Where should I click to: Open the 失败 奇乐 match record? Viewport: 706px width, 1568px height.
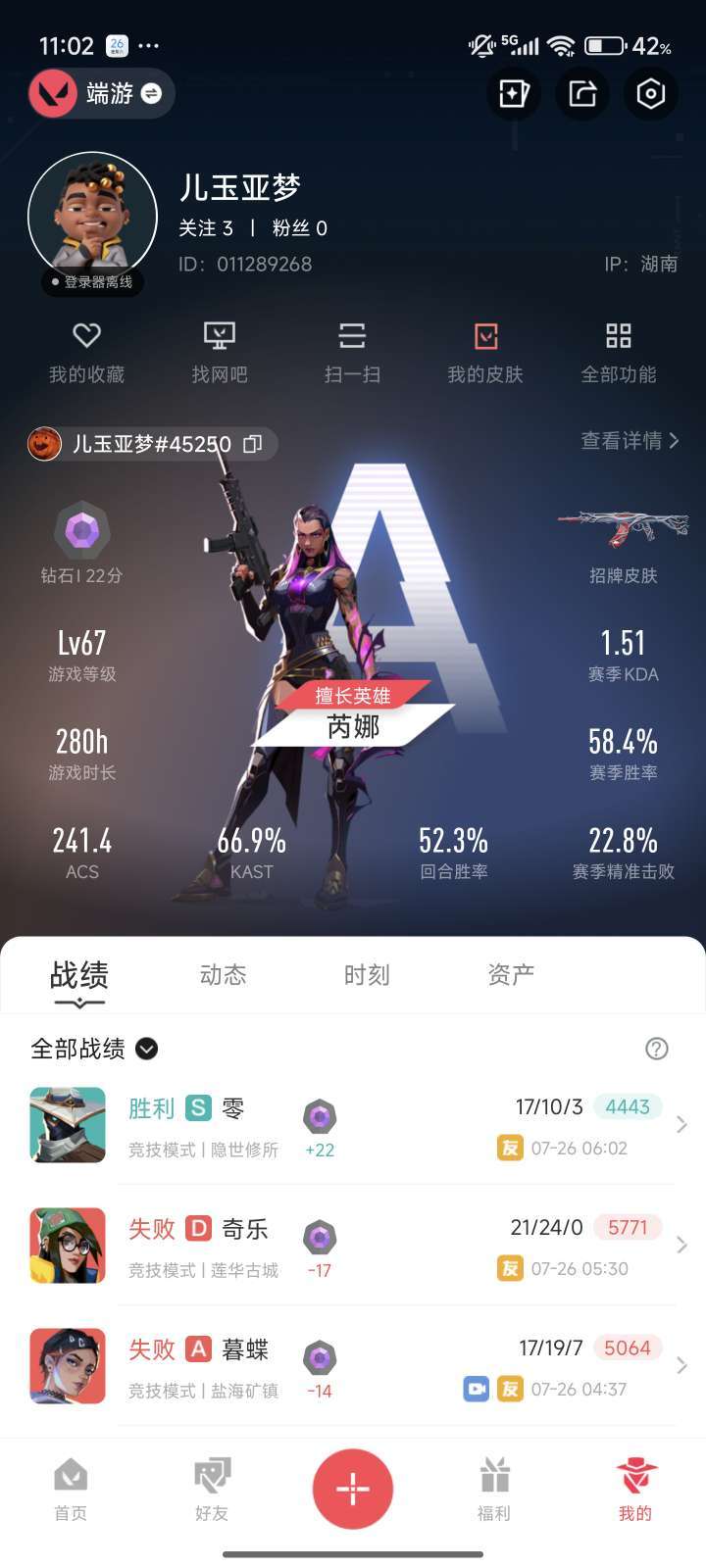coord(353,1246)
